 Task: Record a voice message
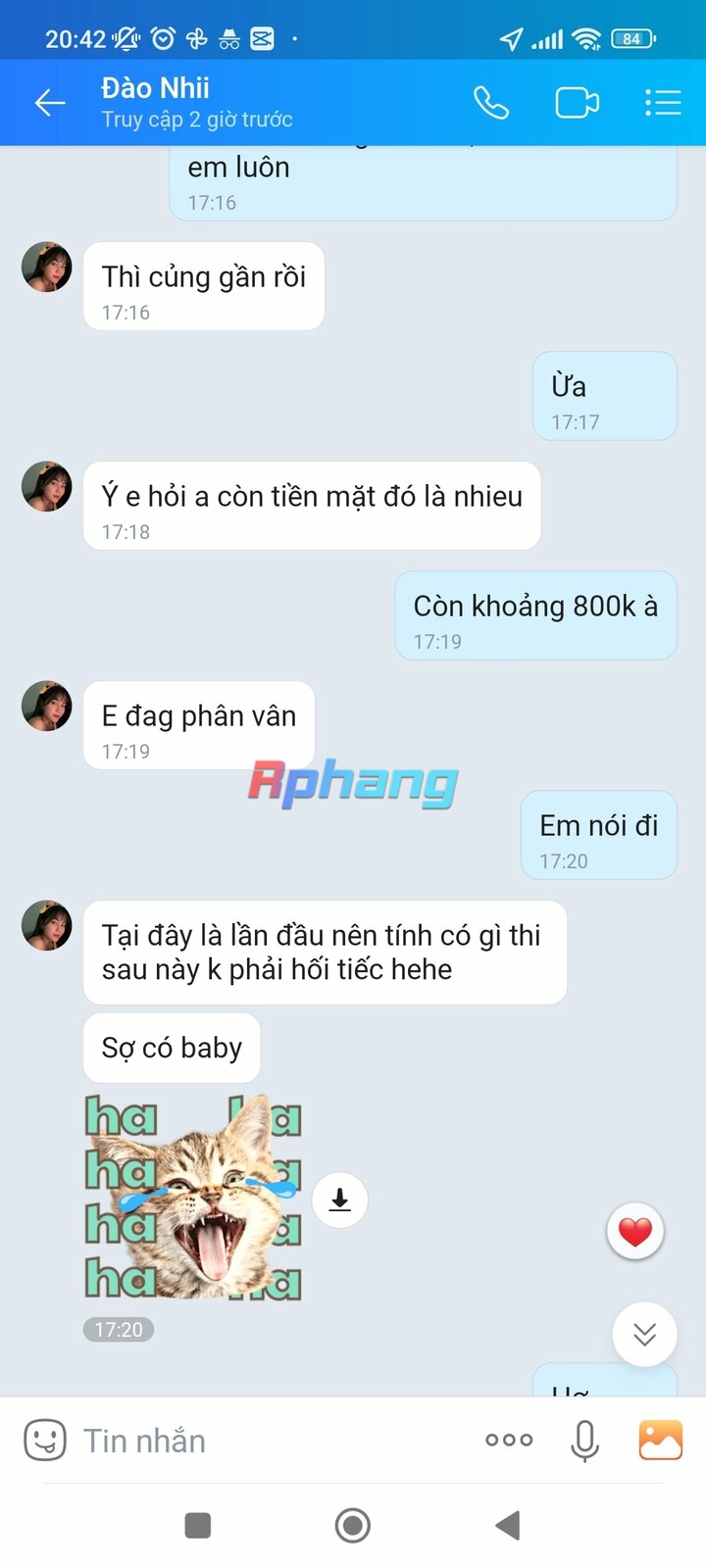pyautogui.click(x=584, y=1441)
